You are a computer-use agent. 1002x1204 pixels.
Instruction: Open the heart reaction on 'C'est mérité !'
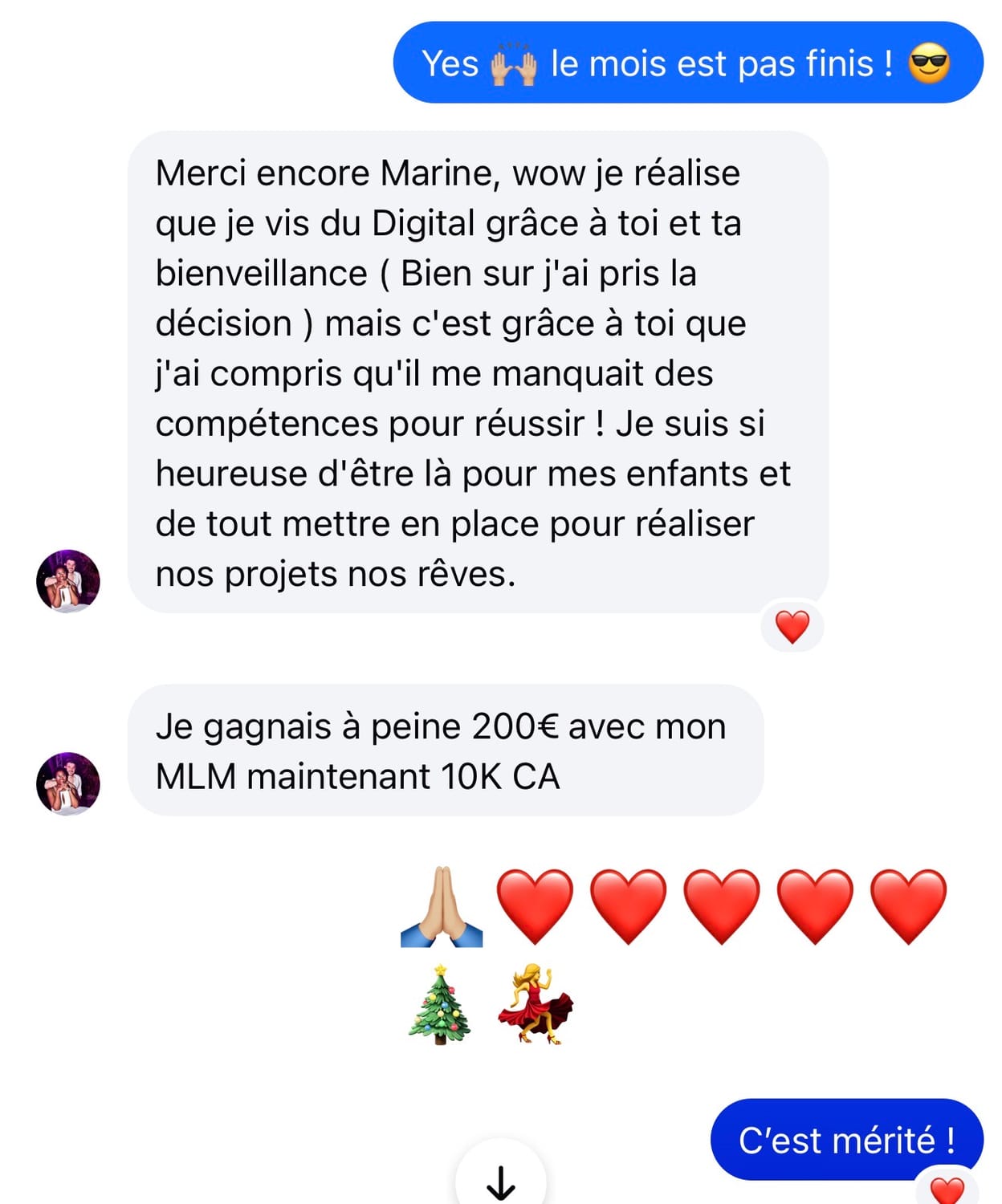click(x=947, y=1190)
